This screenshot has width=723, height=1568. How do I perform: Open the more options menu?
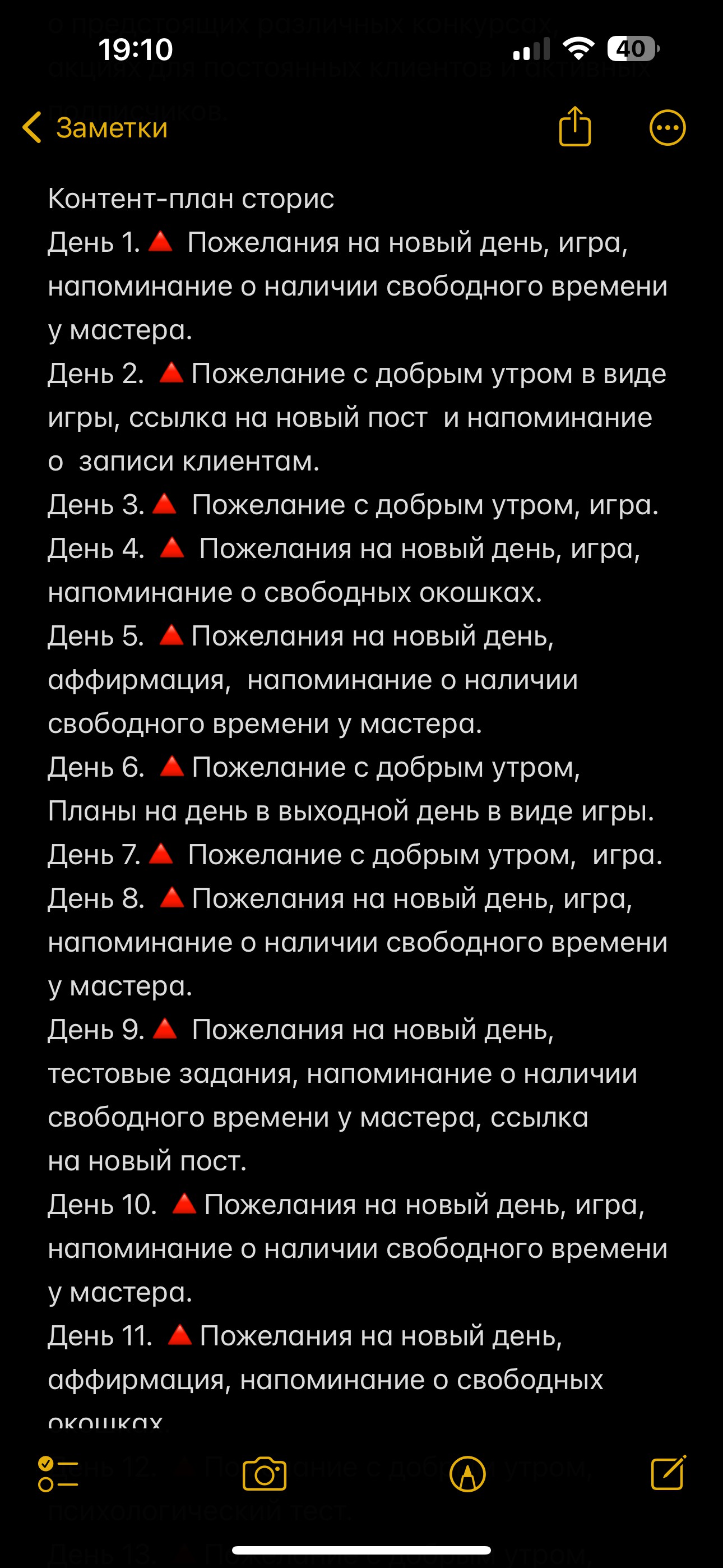pos(668,128)
